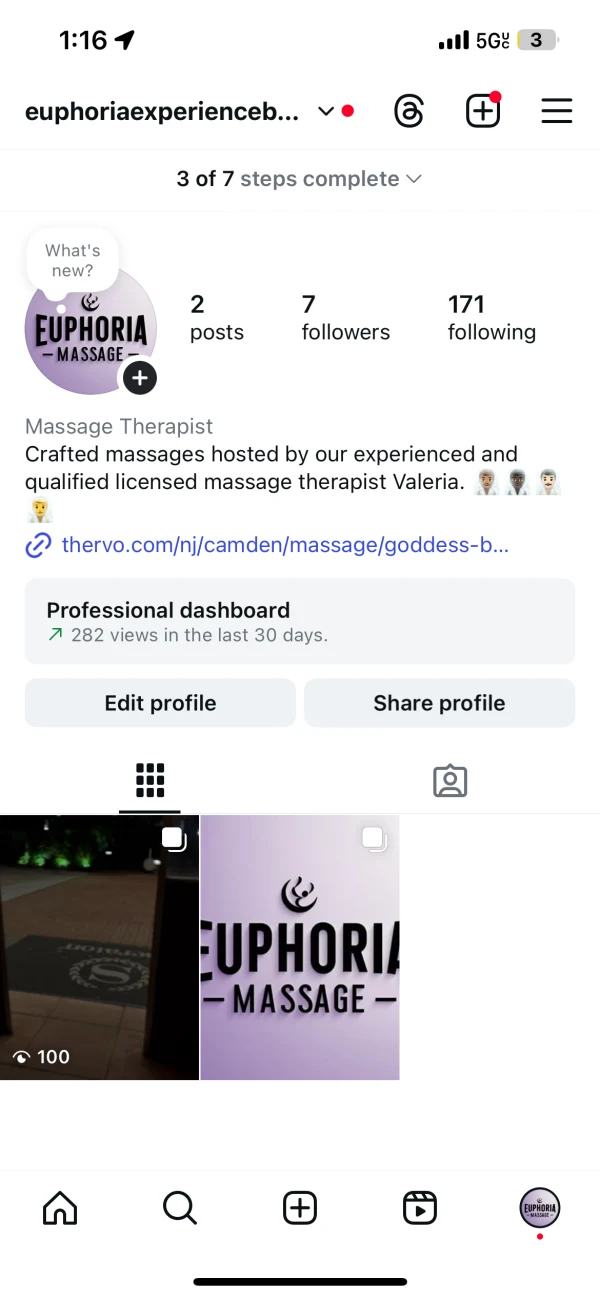Tap Edit profile button

pyautogui.click(x=160, y=703)
